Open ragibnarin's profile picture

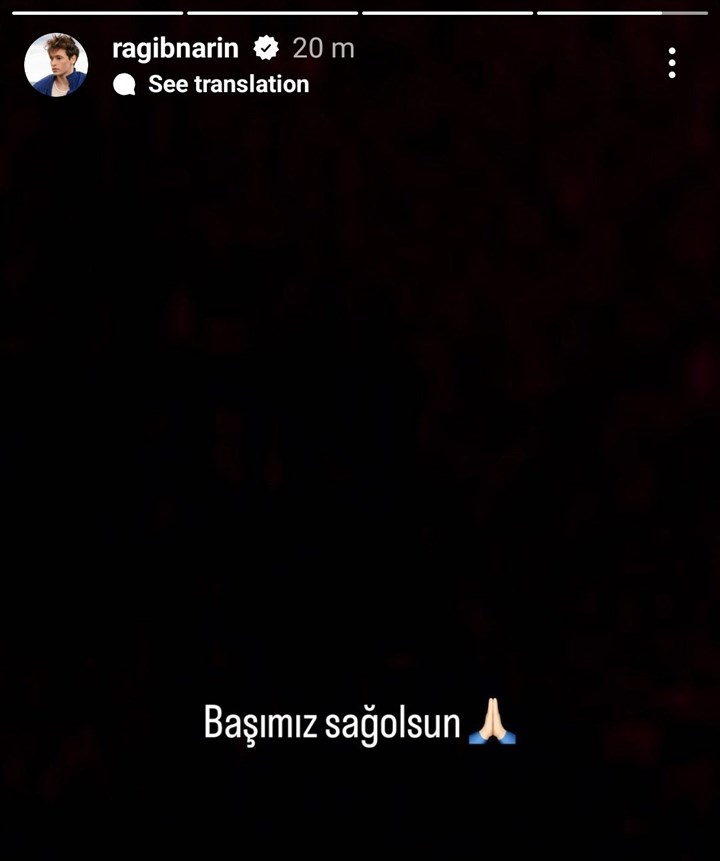(x=56, y=65)
